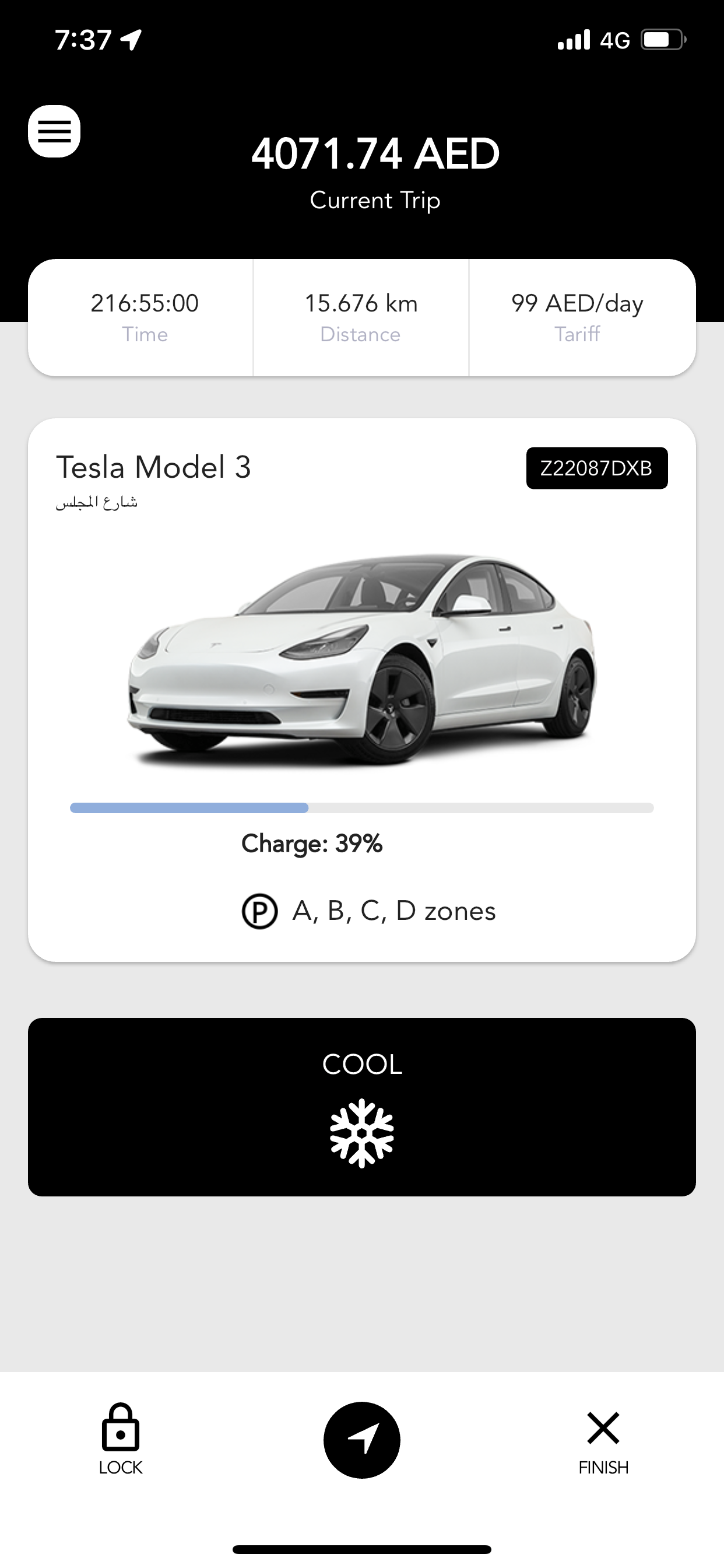Viewport: 724px width, 1568px height.
Task: Lock the Tesla Model 3
Action: [121, 1440]
